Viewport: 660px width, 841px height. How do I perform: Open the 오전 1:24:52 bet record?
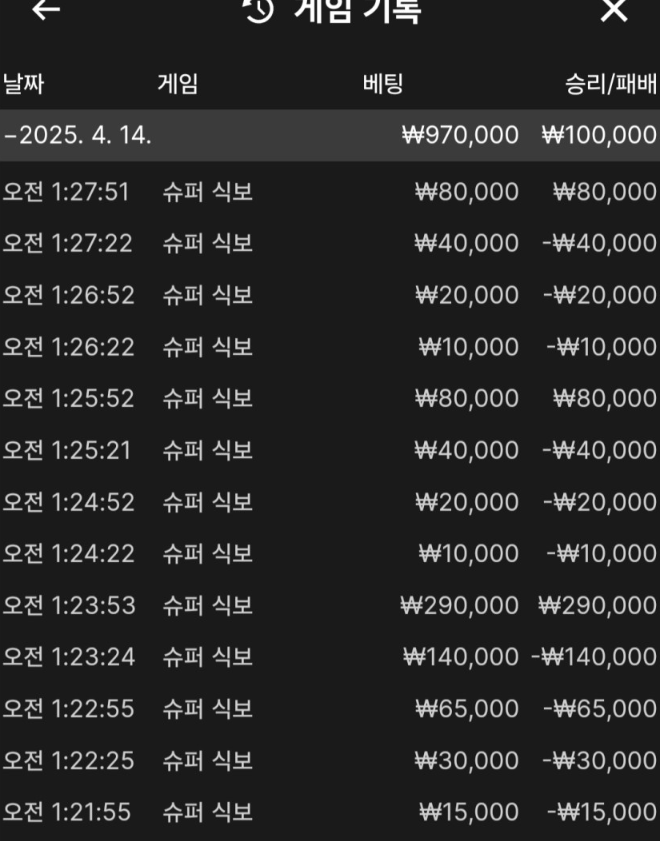pos(330,502)
